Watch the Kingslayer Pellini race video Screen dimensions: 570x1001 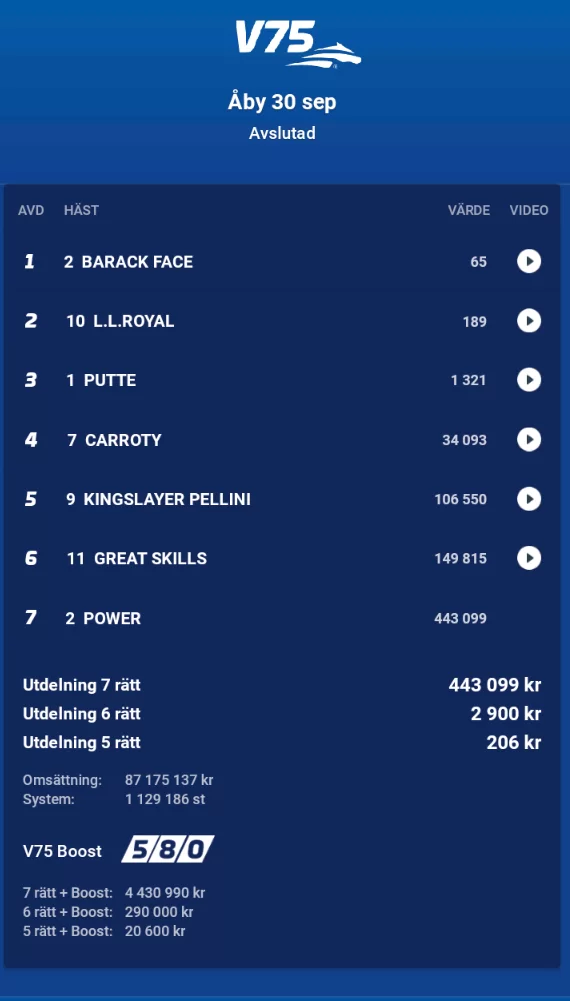529,499
